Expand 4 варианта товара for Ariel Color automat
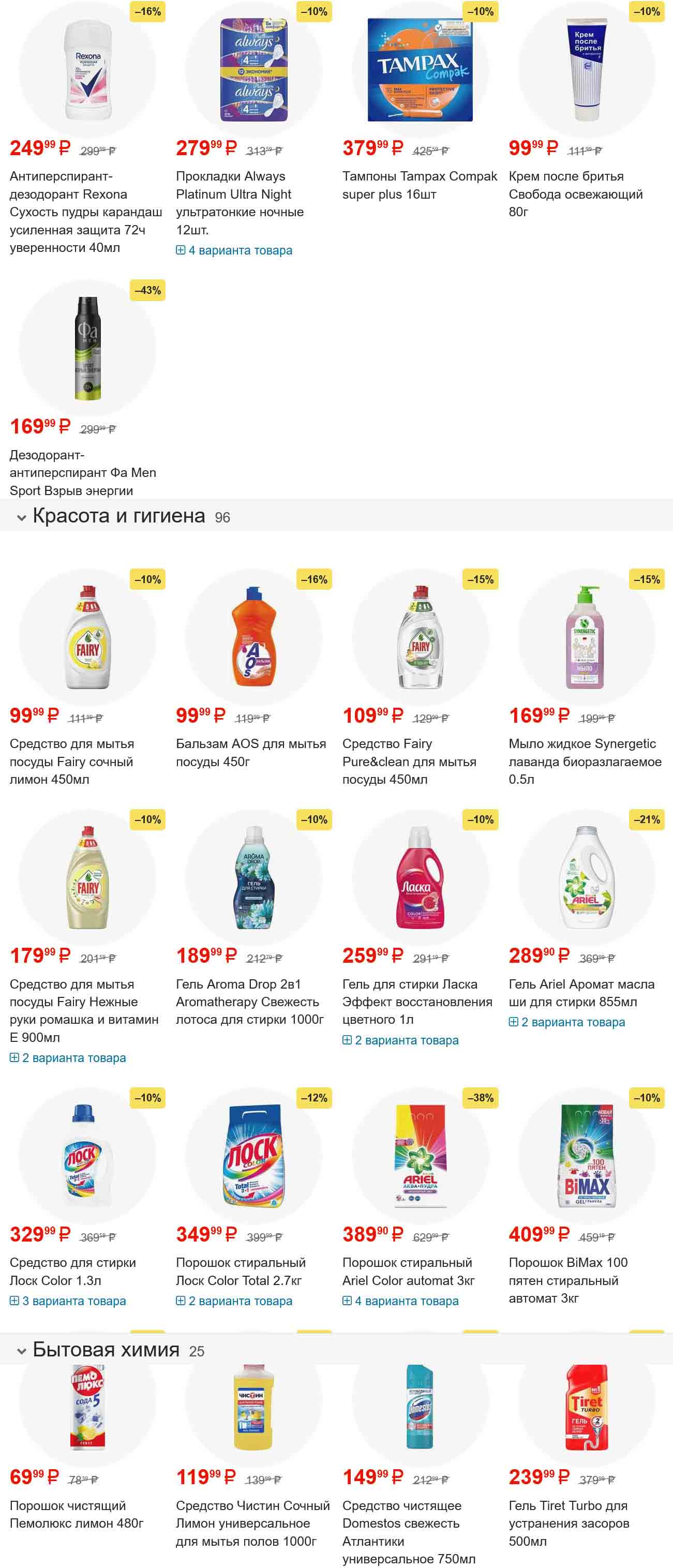The image size is (673, 1568). 406,1301
